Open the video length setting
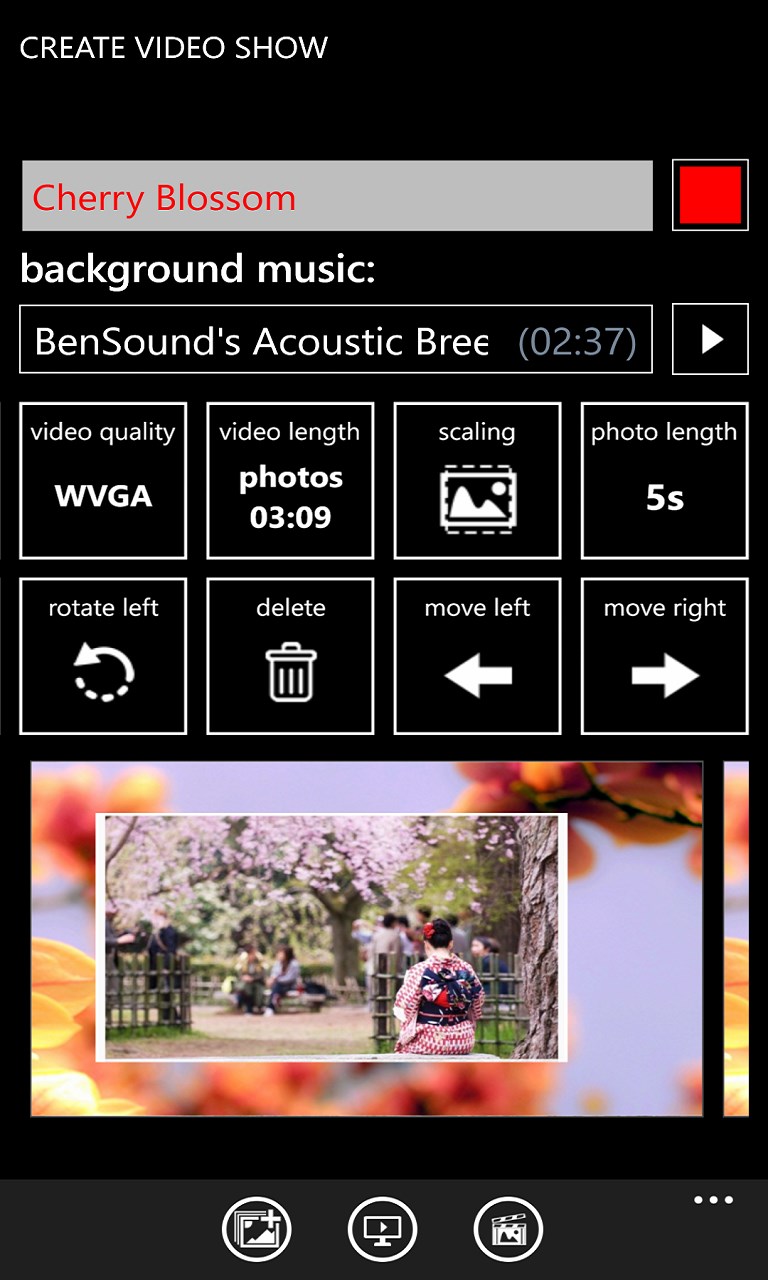The width and height of the screenshot is (768, 1280). 290,480
